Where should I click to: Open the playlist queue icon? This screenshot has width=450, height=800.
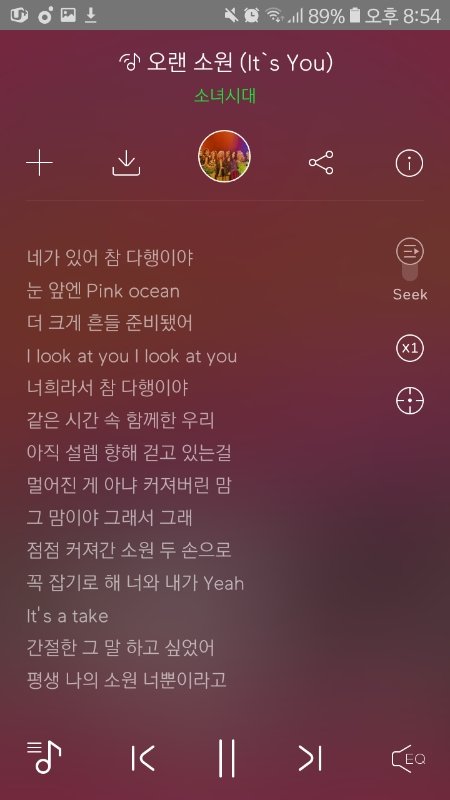[x=44, y=757]
